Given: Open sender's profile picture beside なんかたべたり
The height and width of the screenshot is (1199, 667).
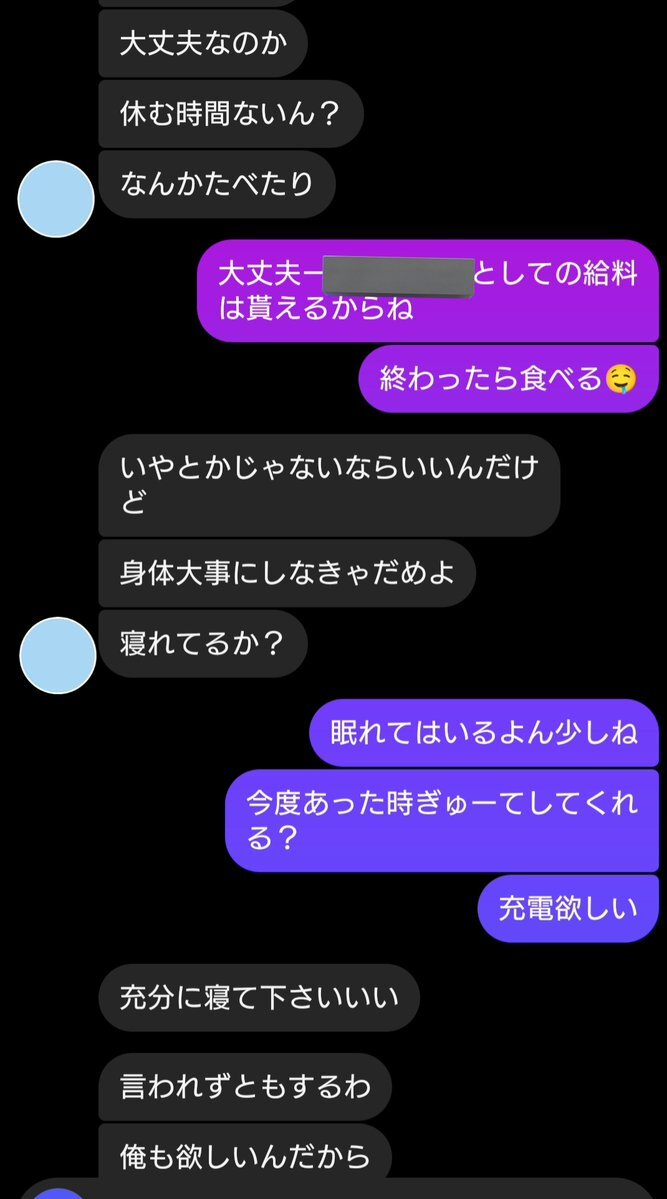Looking at the screenshot, I should click(56, 199).
